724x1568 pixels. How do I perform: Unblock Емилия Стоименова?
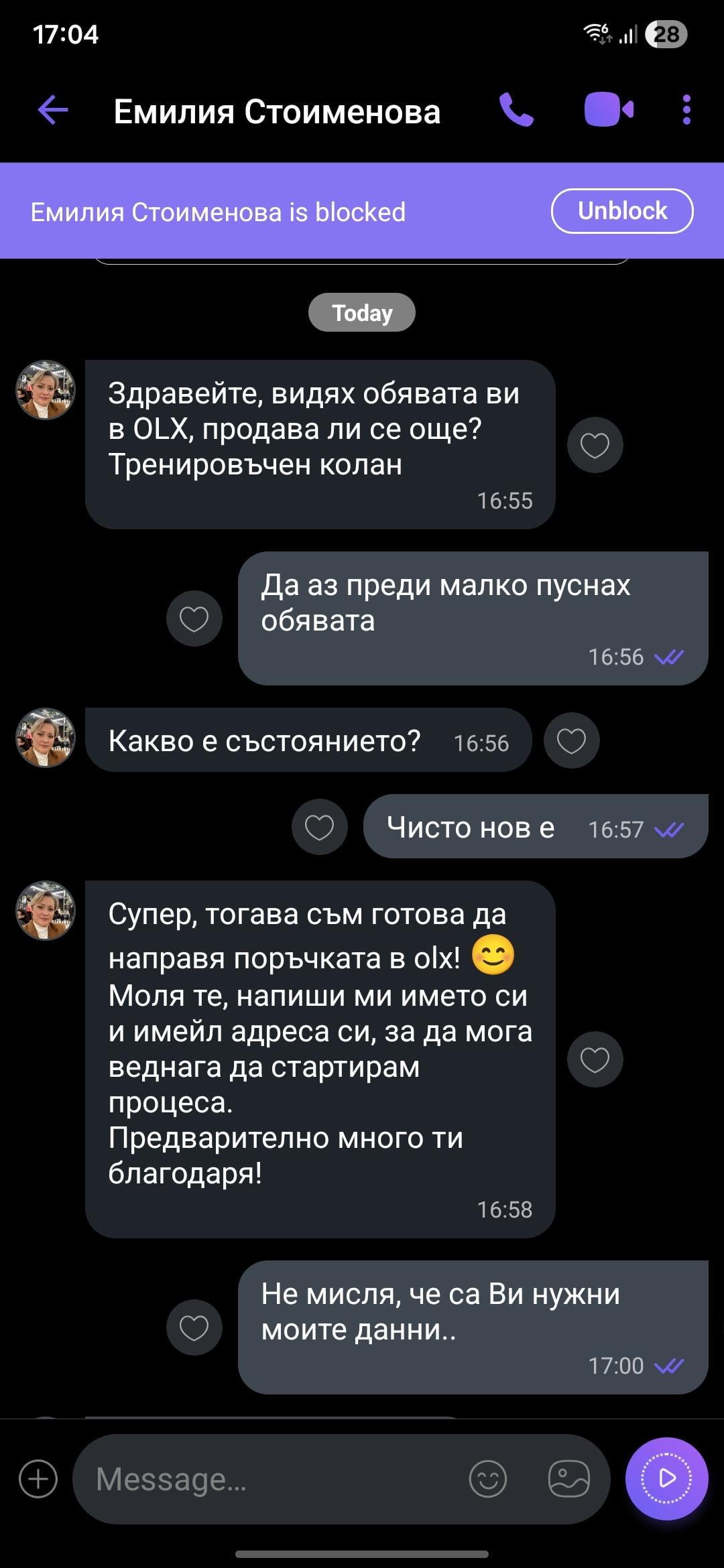[x=621, y=211]
